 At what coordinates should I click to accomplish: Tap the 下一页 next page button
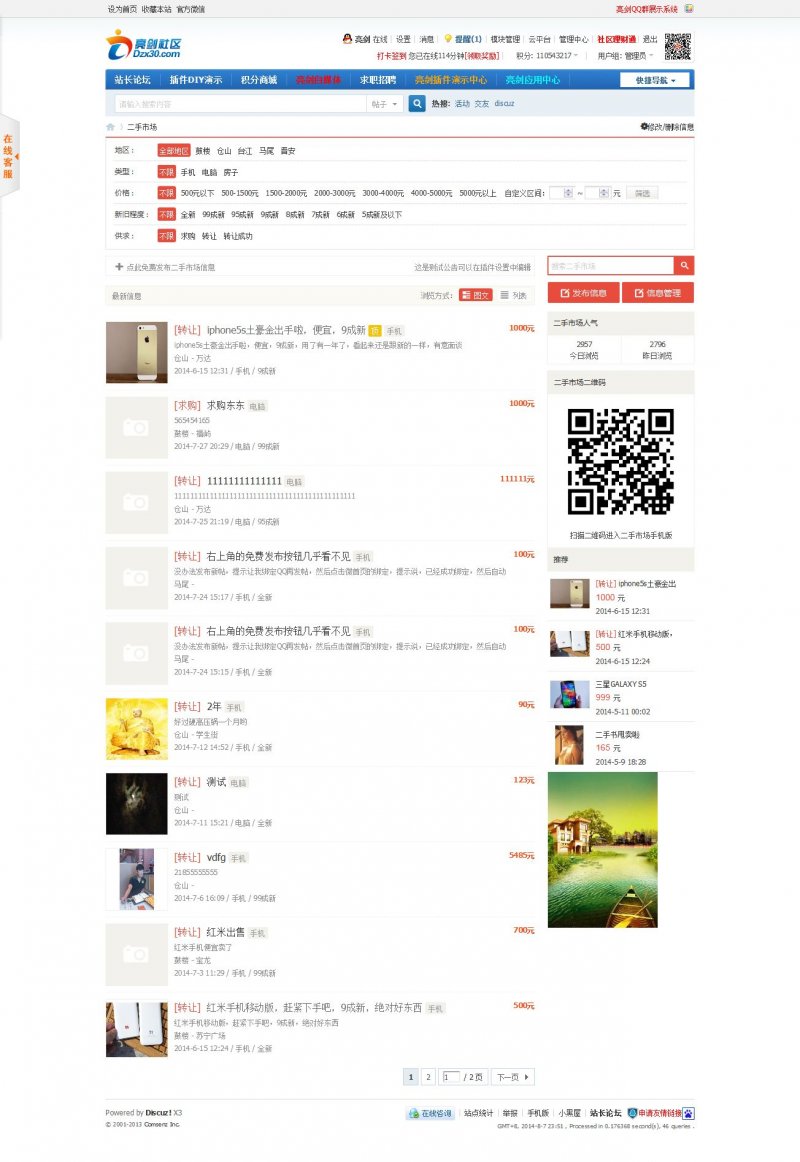pos(513,1077)
